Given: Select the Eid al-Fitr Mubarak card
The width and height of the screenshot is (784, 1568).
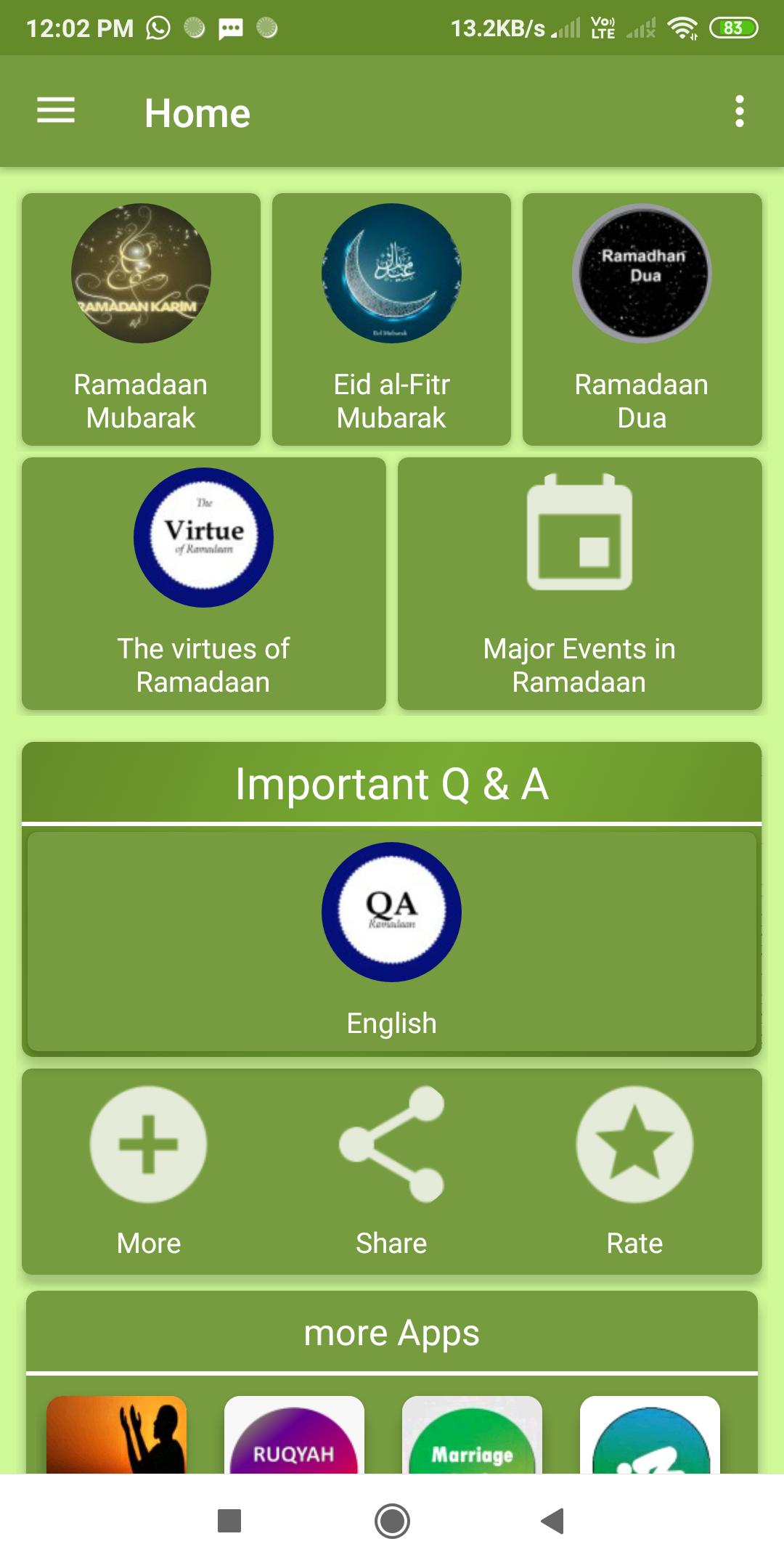Looking at the screenshot, I should pyautogui.click(x=391, y=319).
